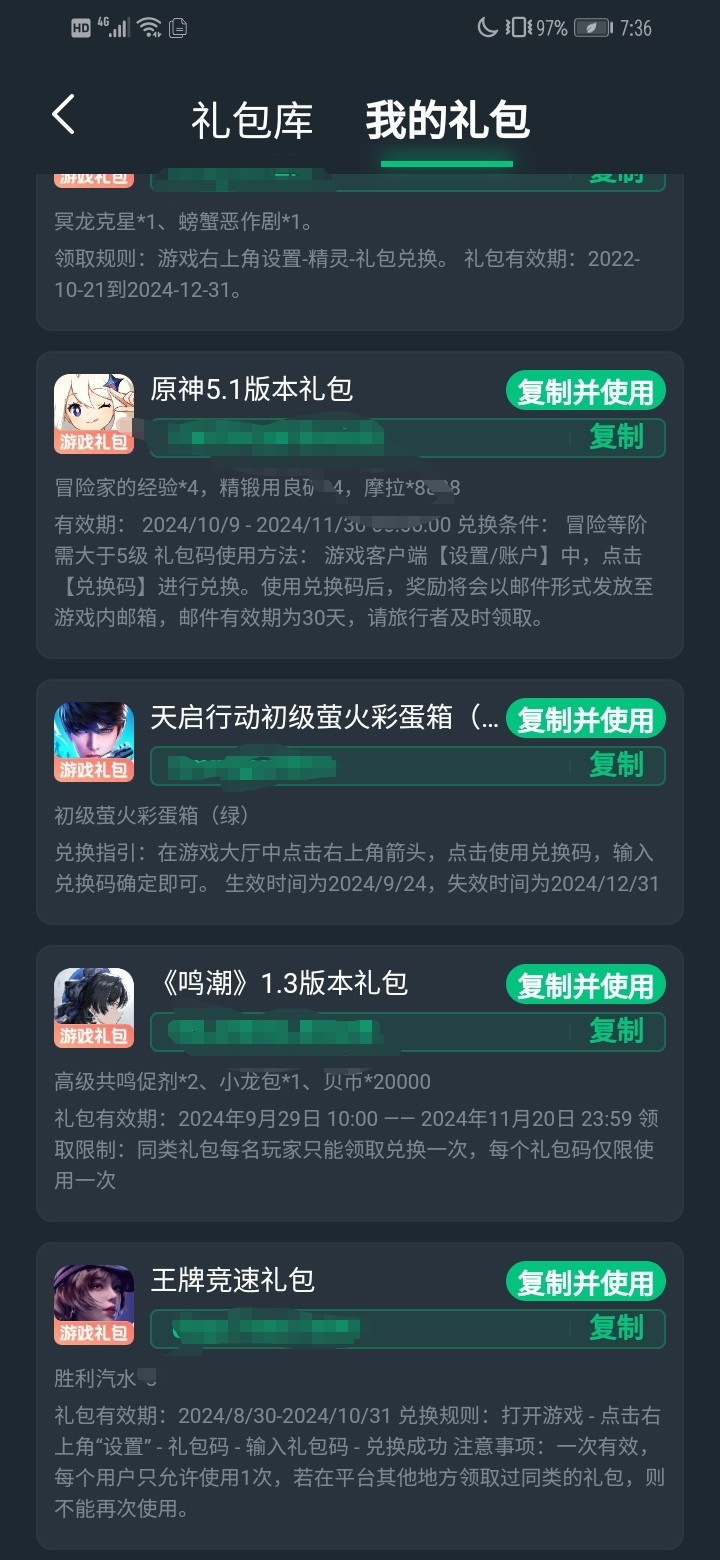Open the 王牌竞速礼包 card
Viewport: 720px width, 1560px height.
360,1396
